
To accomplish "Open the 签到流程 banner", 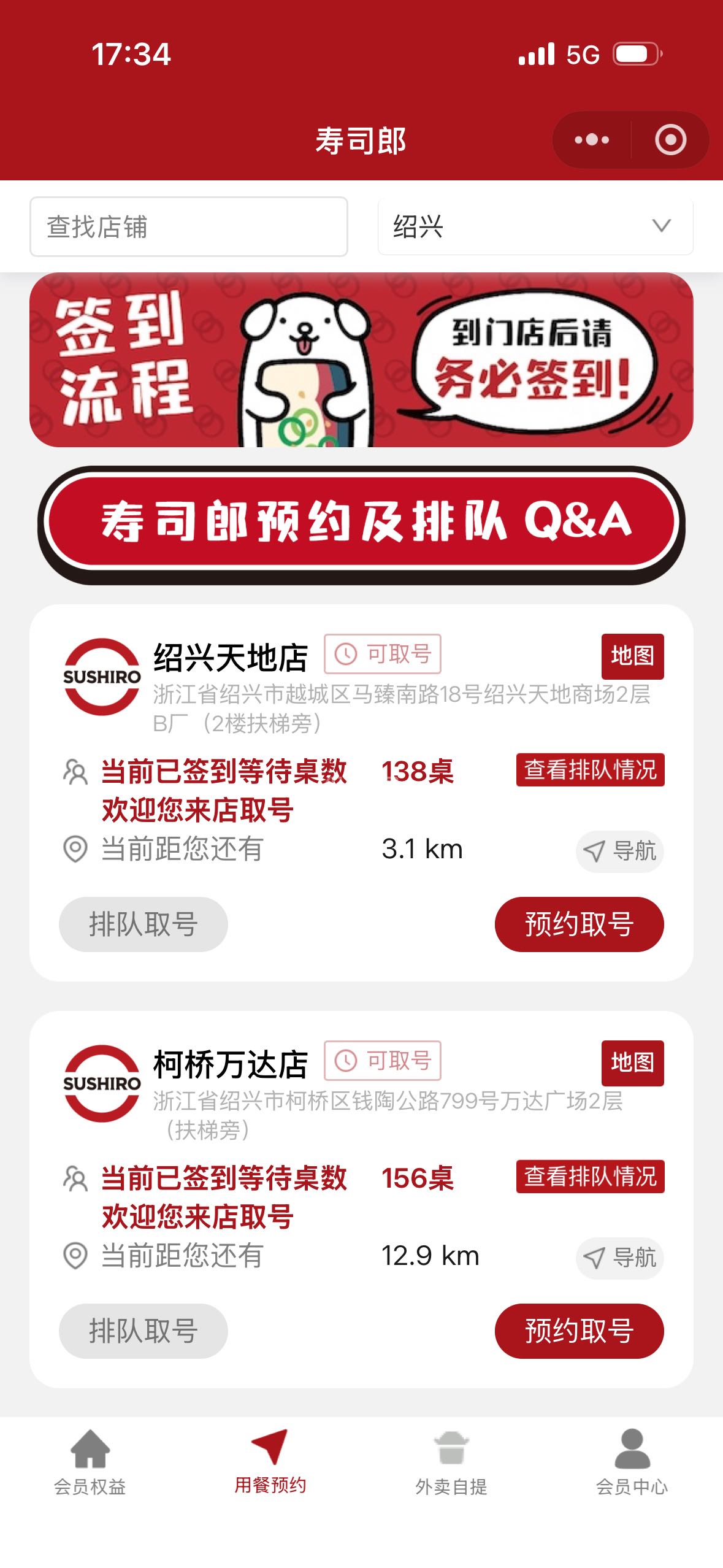I will point(361,360).
